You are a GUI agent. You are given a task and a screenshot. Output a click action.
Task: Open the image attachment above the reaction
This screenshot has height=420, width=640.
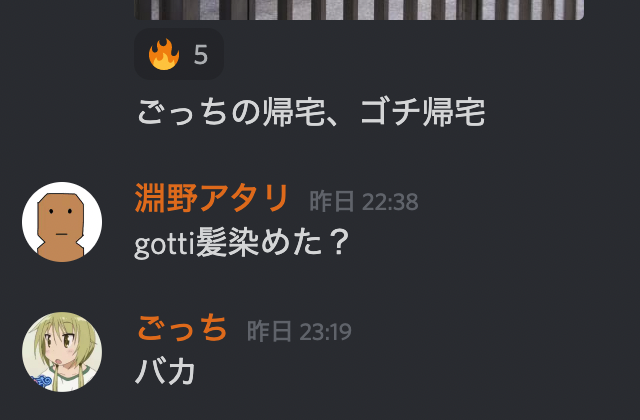click(358, 9)
